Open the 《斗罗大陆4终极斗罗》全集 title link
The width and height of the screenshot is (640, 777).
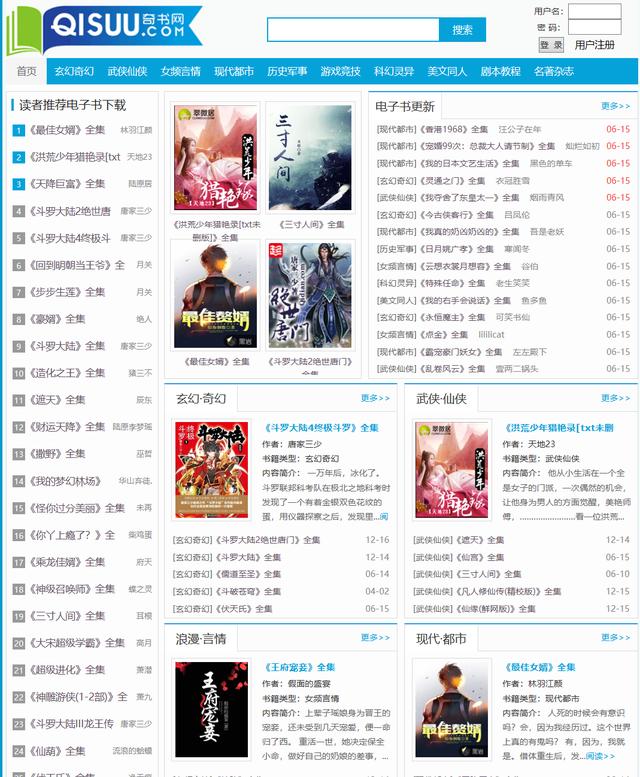click(x=321, y=428)
